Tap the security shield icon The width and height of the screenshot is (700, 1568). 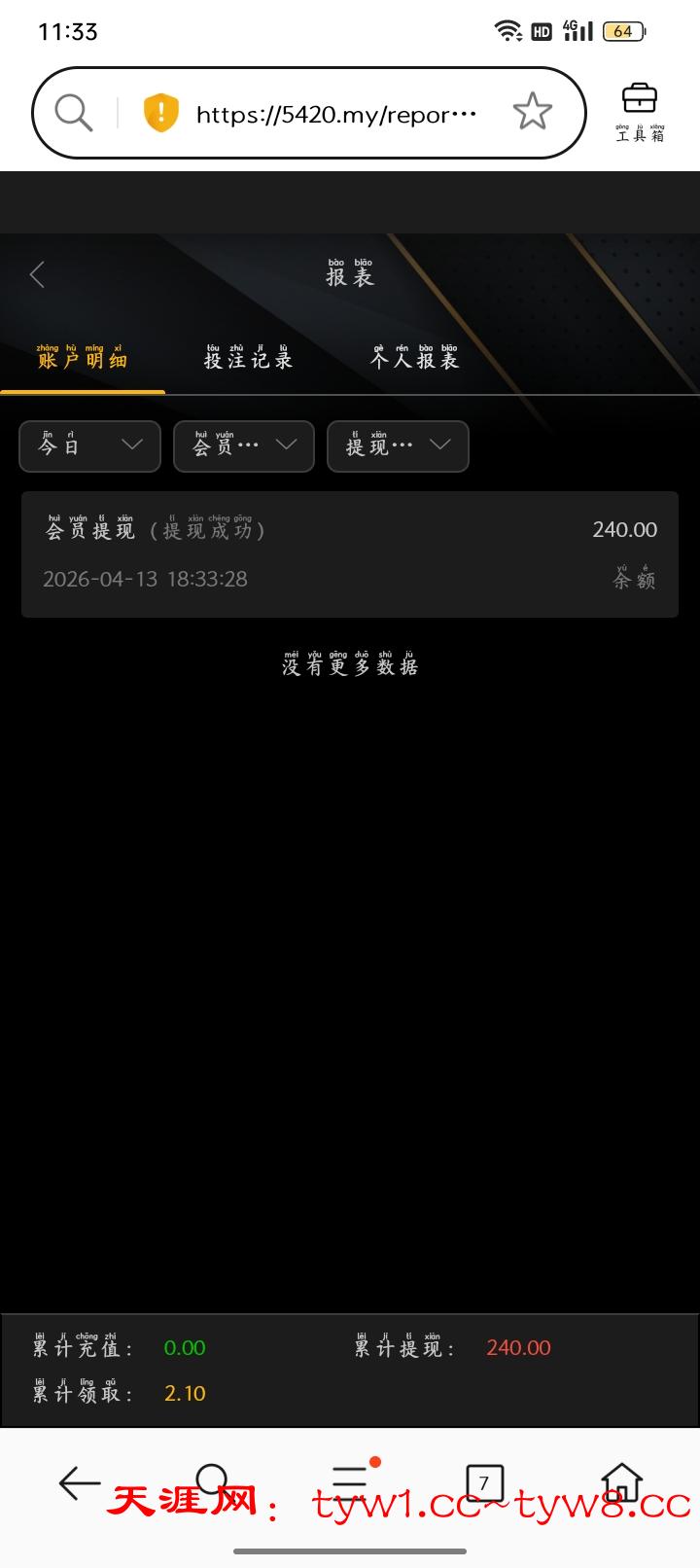pos(160,113)
